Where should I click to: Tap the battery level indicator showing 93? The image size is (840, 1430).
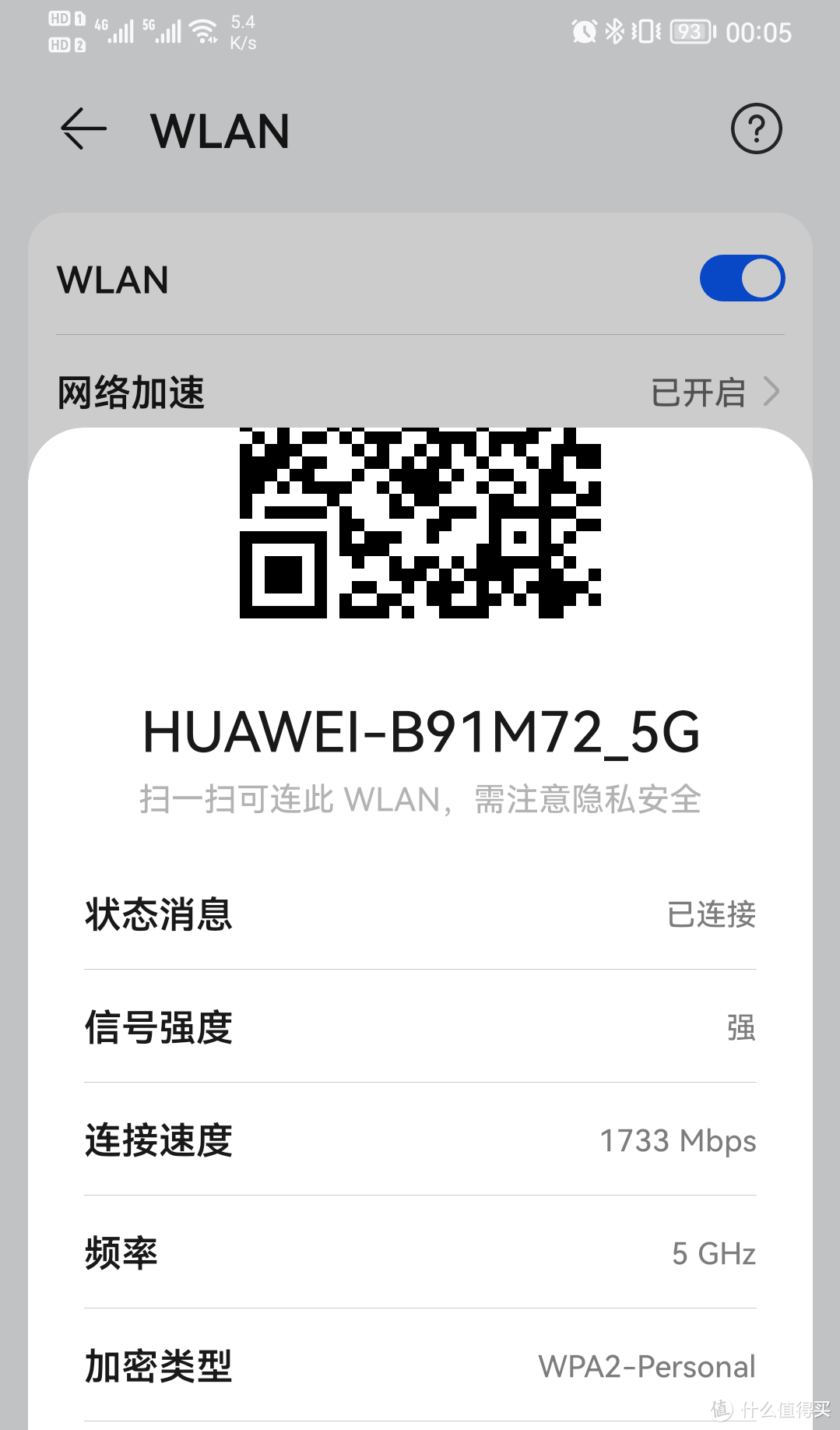click(688, 31)
